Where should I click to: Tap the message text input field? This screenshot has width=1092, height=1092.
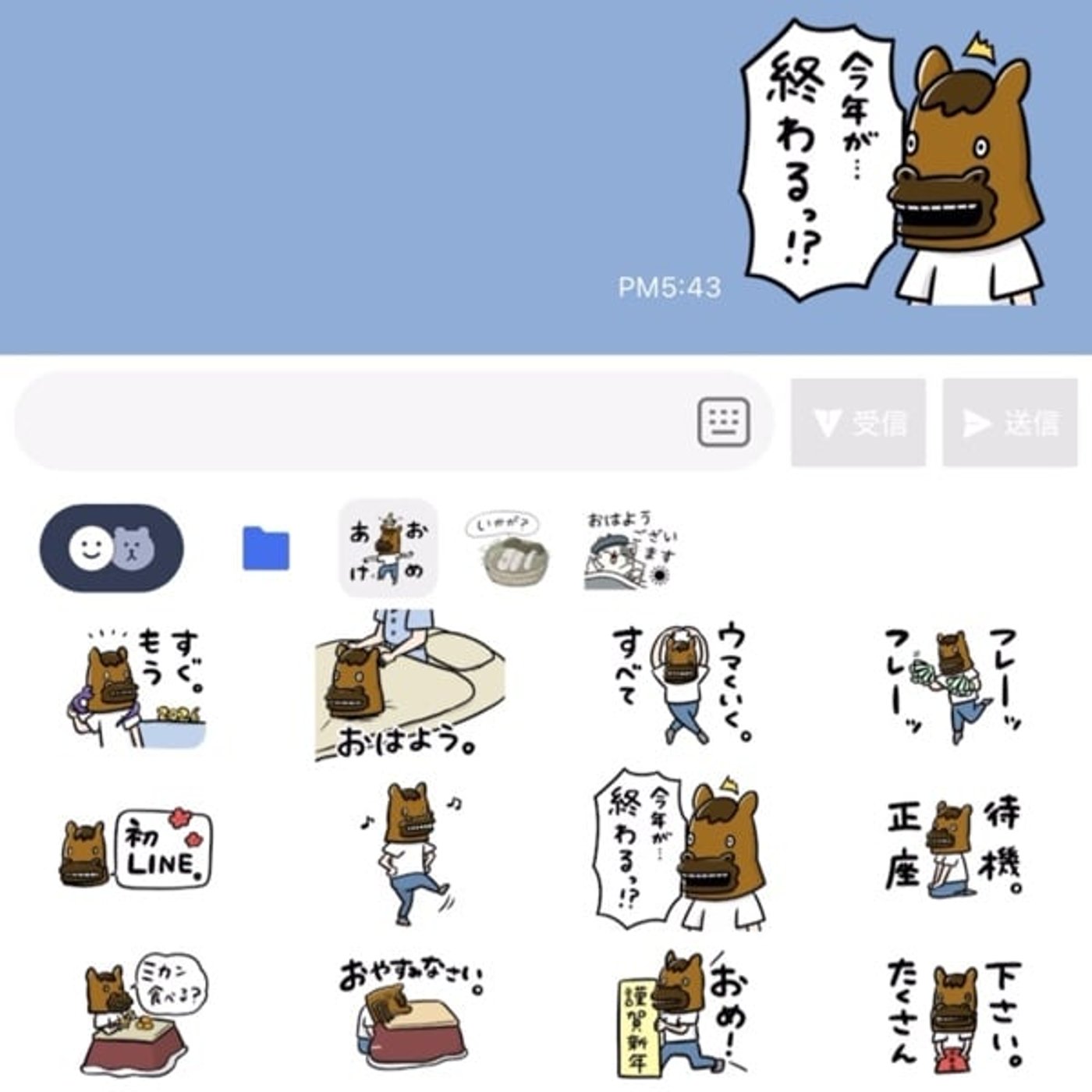351,421
